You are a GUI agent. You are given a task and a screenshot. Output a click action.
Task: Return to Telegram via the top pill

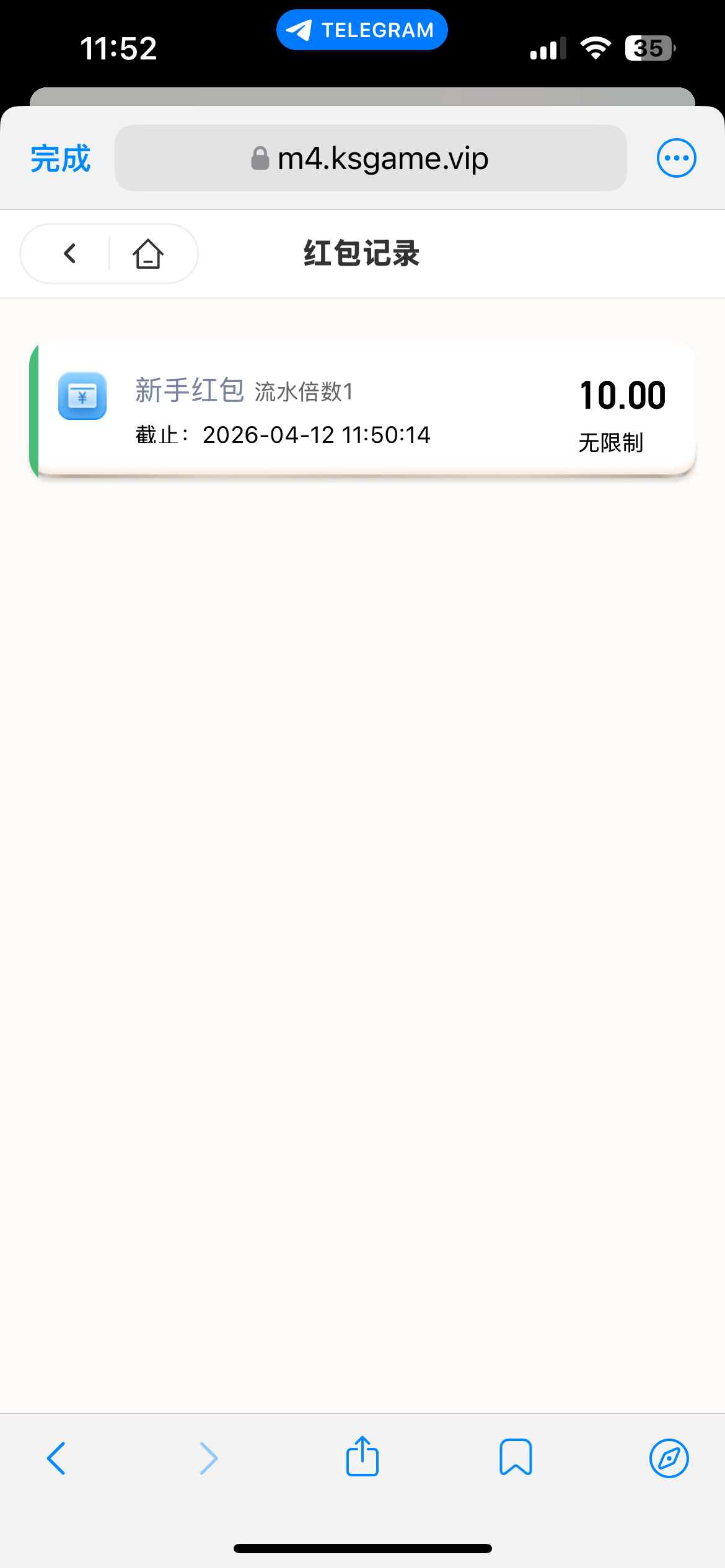click(x=362, y=30)
